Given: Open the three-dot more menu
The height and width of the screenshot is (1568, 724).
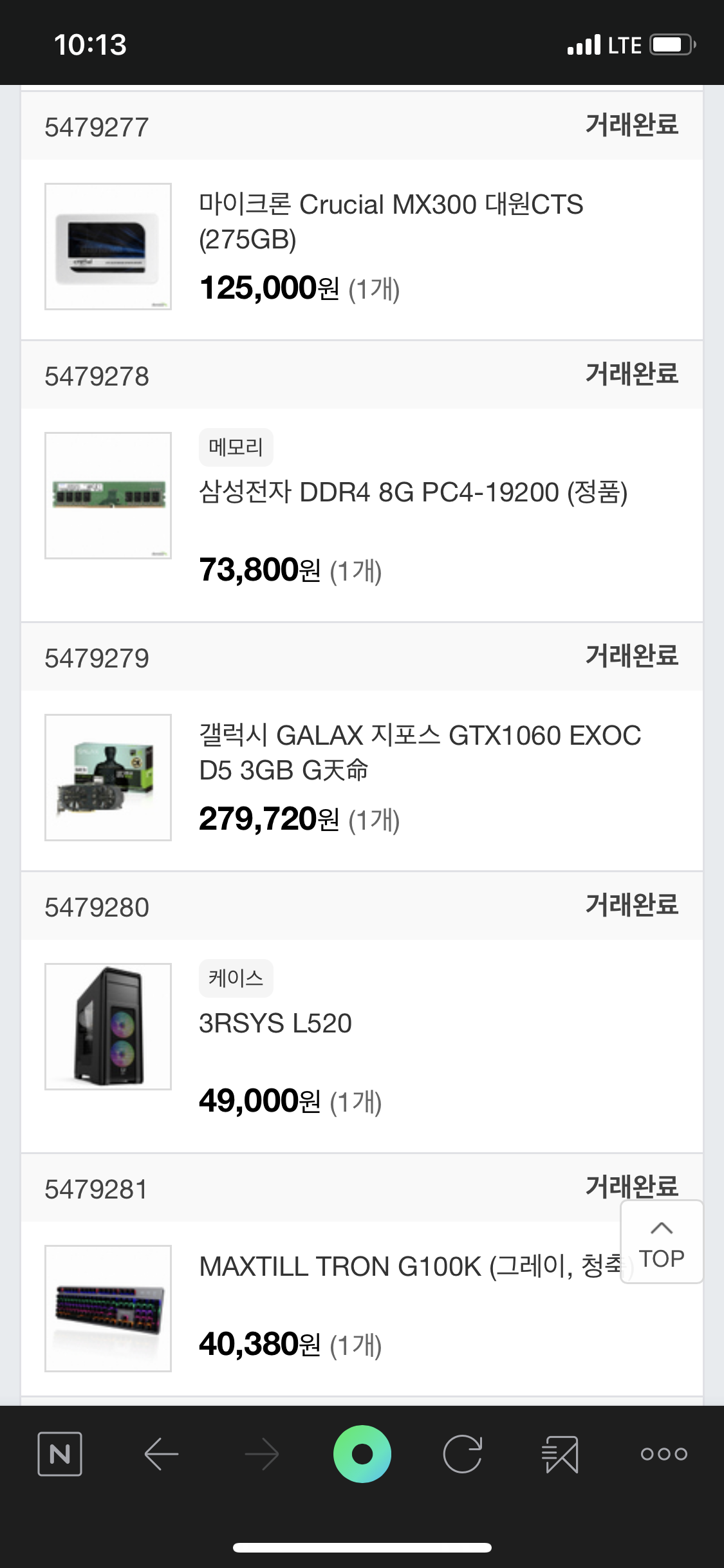Looking at the screenshot, I should 664,1453.
